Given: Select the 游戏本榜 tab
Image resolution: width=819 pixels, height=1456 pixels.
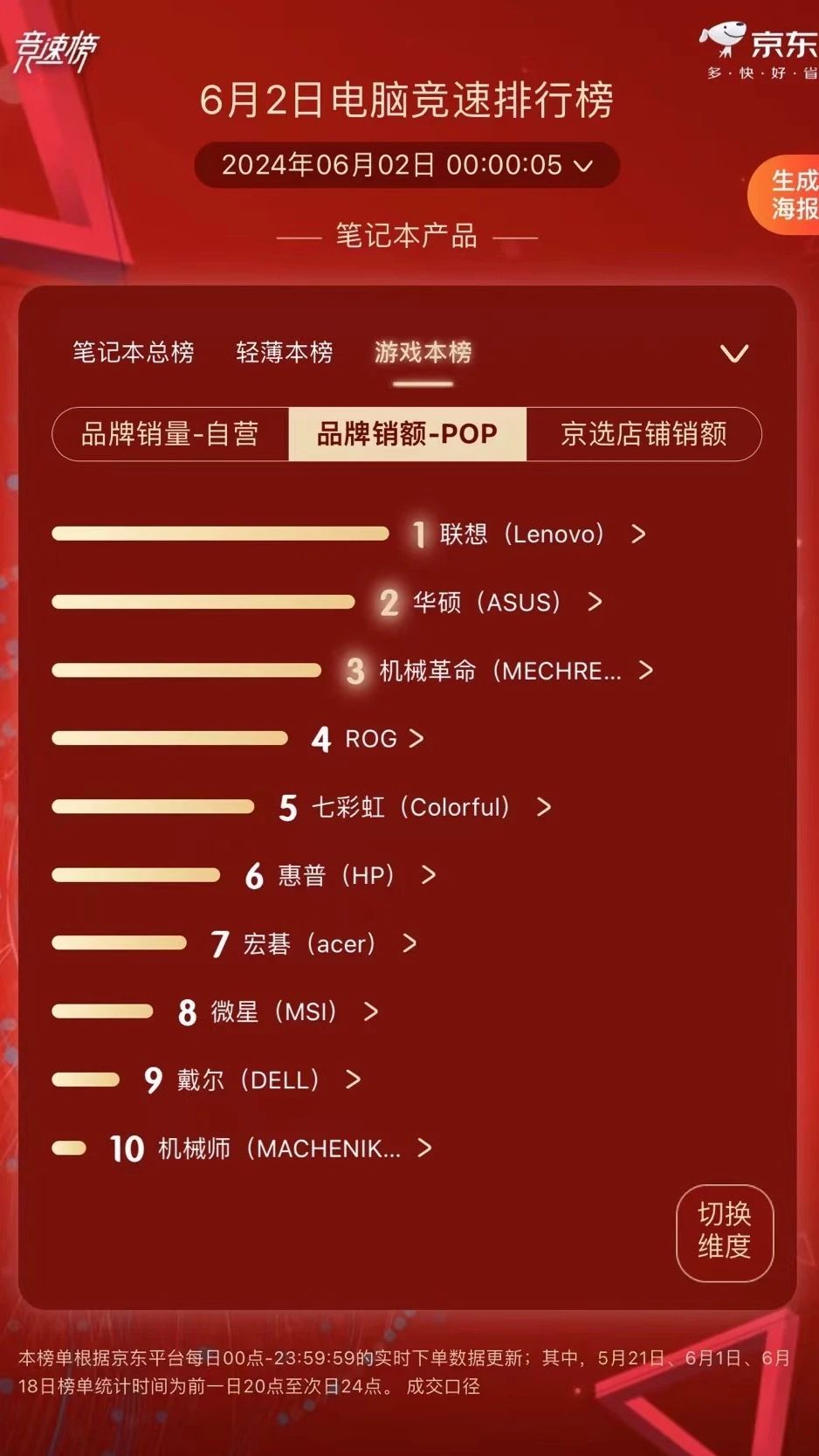Looking at the screenshot, I should (423, 352).
